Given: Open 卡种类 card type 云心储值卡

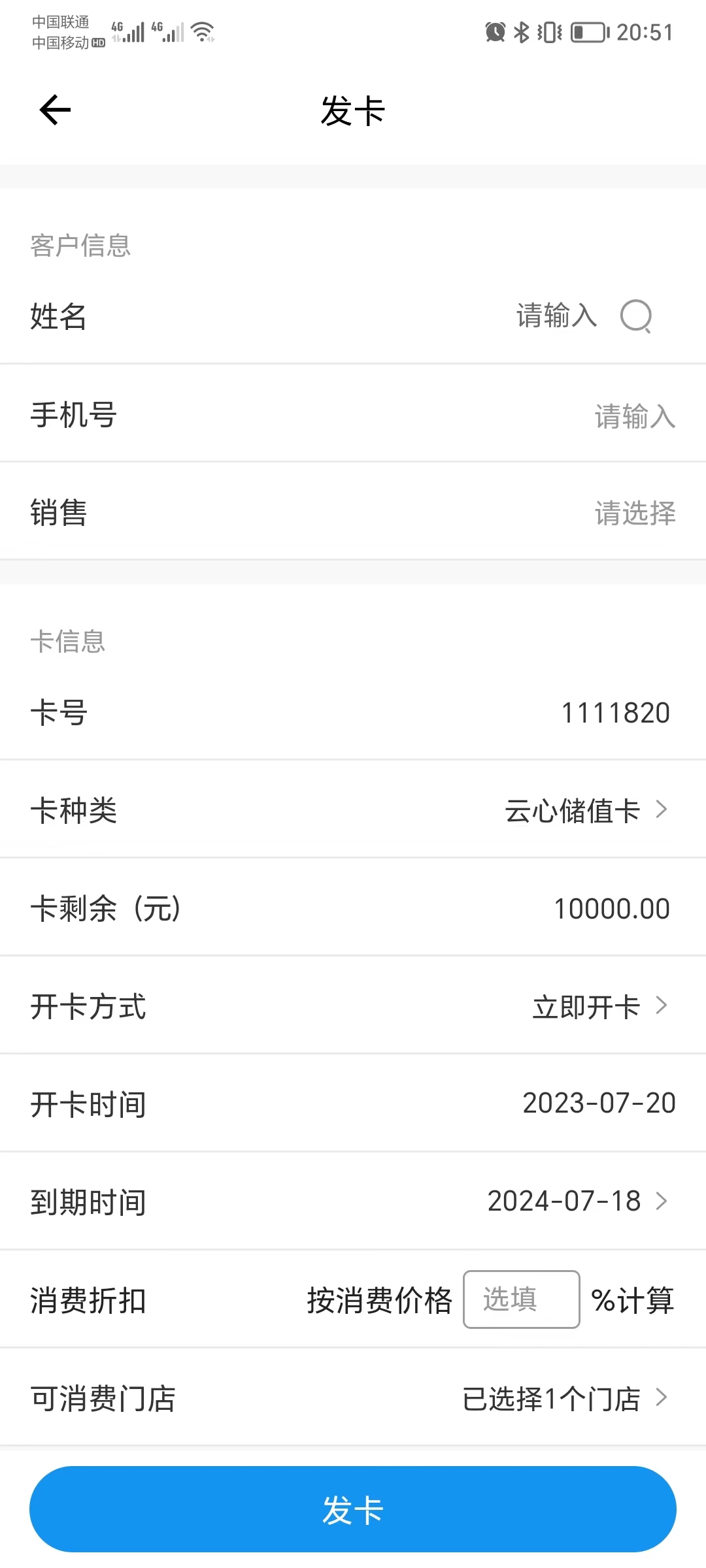Looking at the screenshot, I should tap(353, 810).
